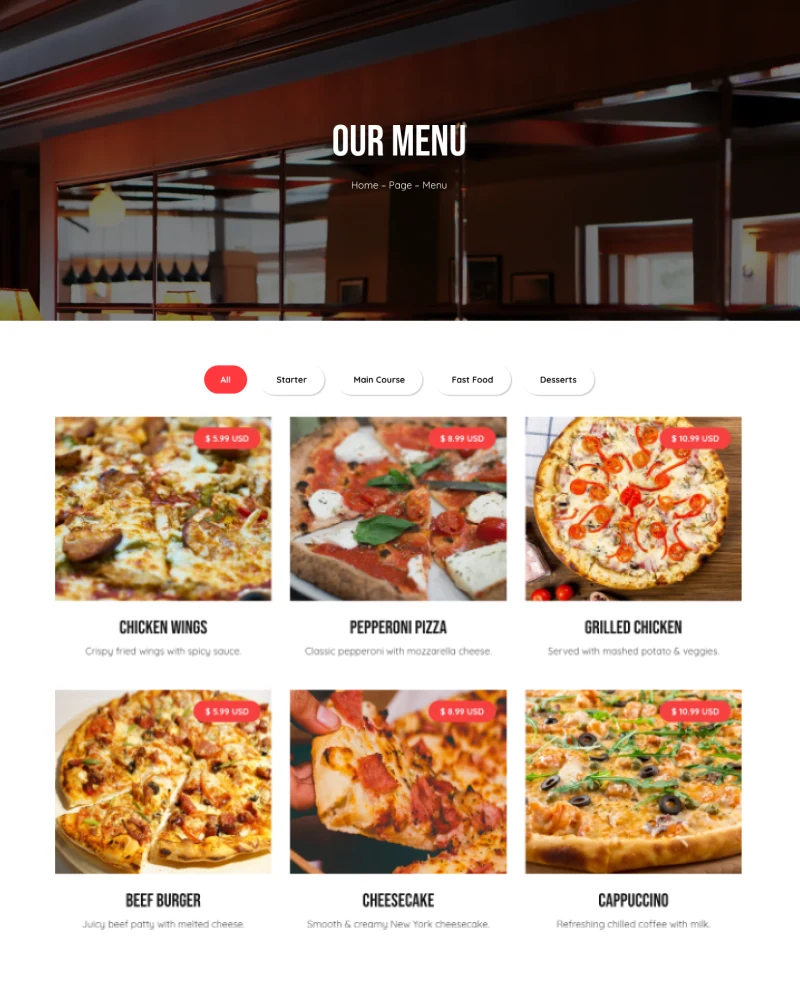Select the Beef Burger item
This screenshot has width=800, height=1000.
[163, 900]
